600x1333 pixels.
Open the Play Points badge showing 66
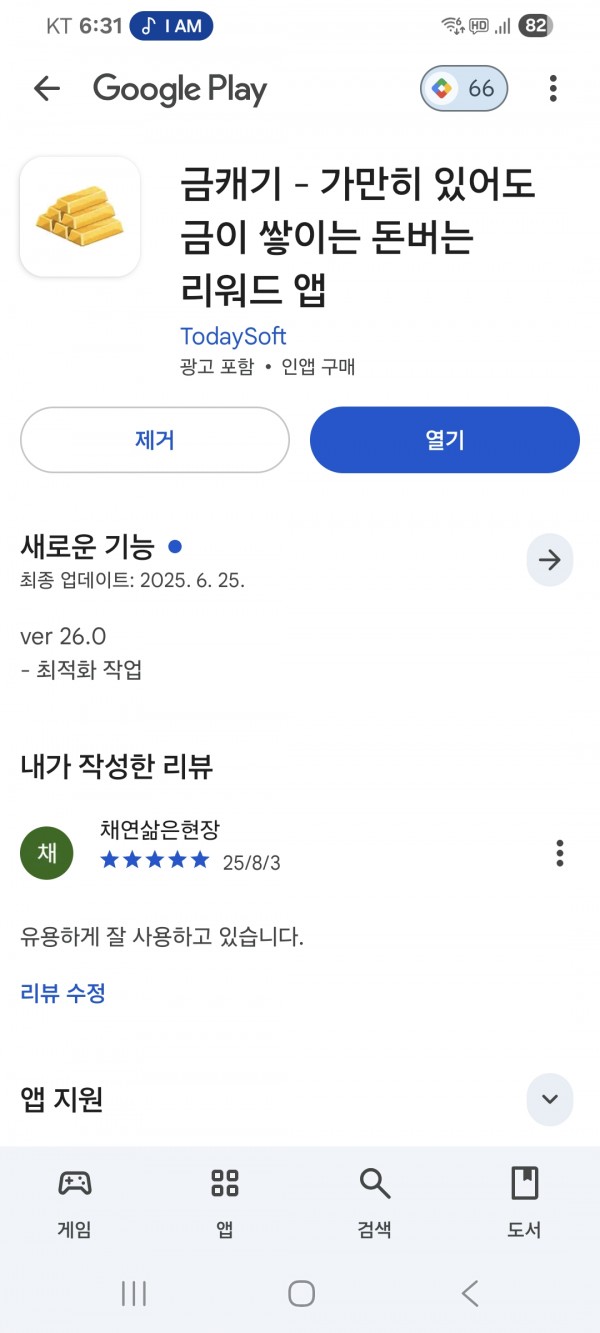click(464, 89)
